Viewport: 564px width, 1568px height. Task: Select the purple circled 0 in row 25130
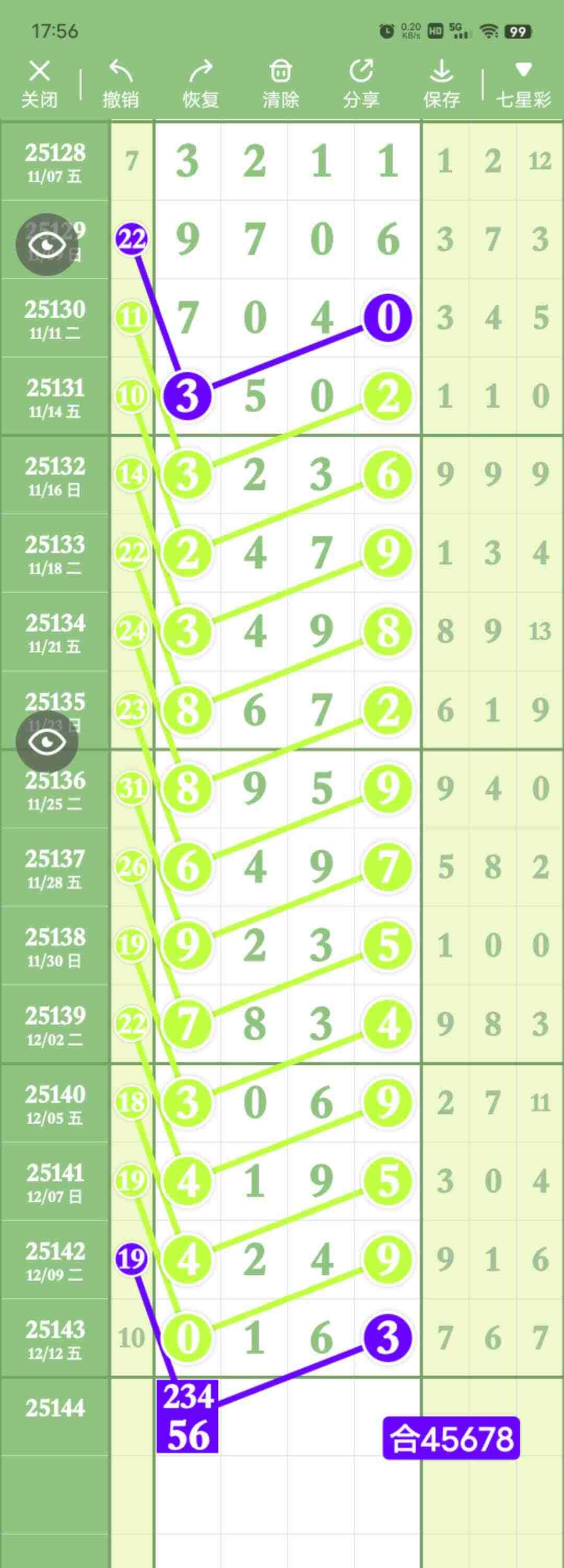pos(387,317)
